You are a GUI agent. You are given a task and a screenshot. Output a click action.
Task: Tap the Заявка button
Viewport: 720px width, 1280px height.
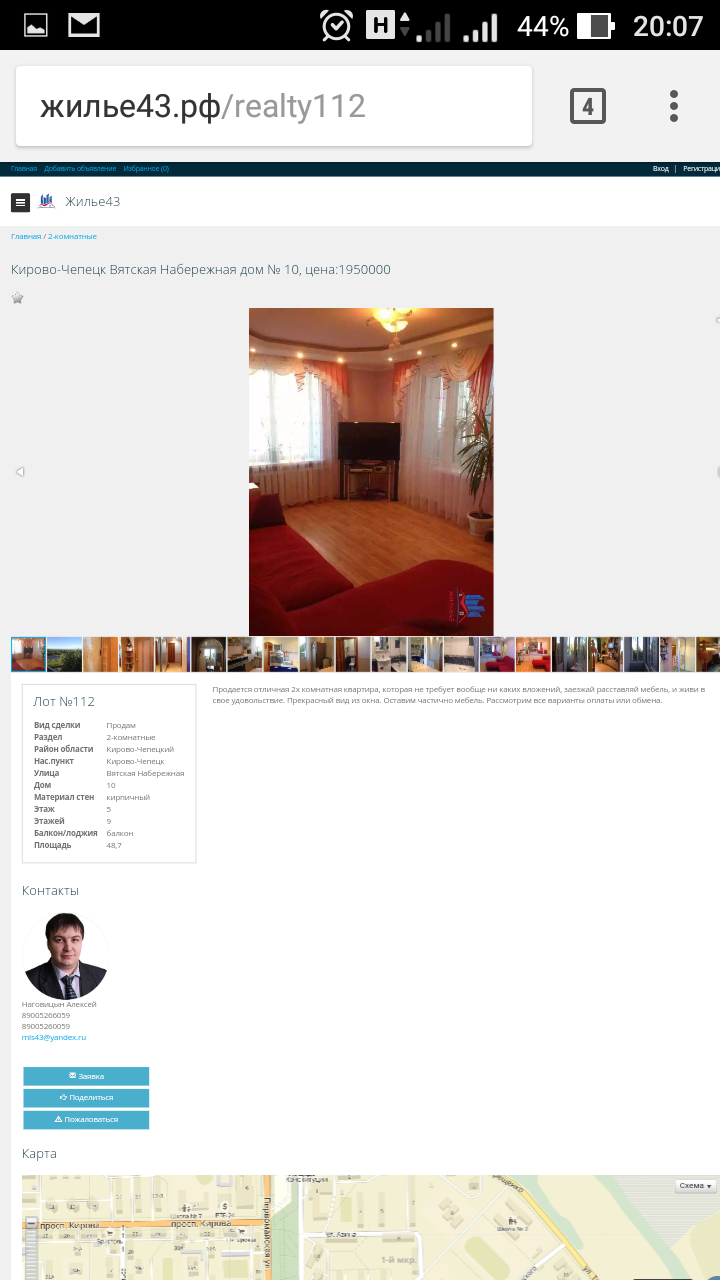86,1076
